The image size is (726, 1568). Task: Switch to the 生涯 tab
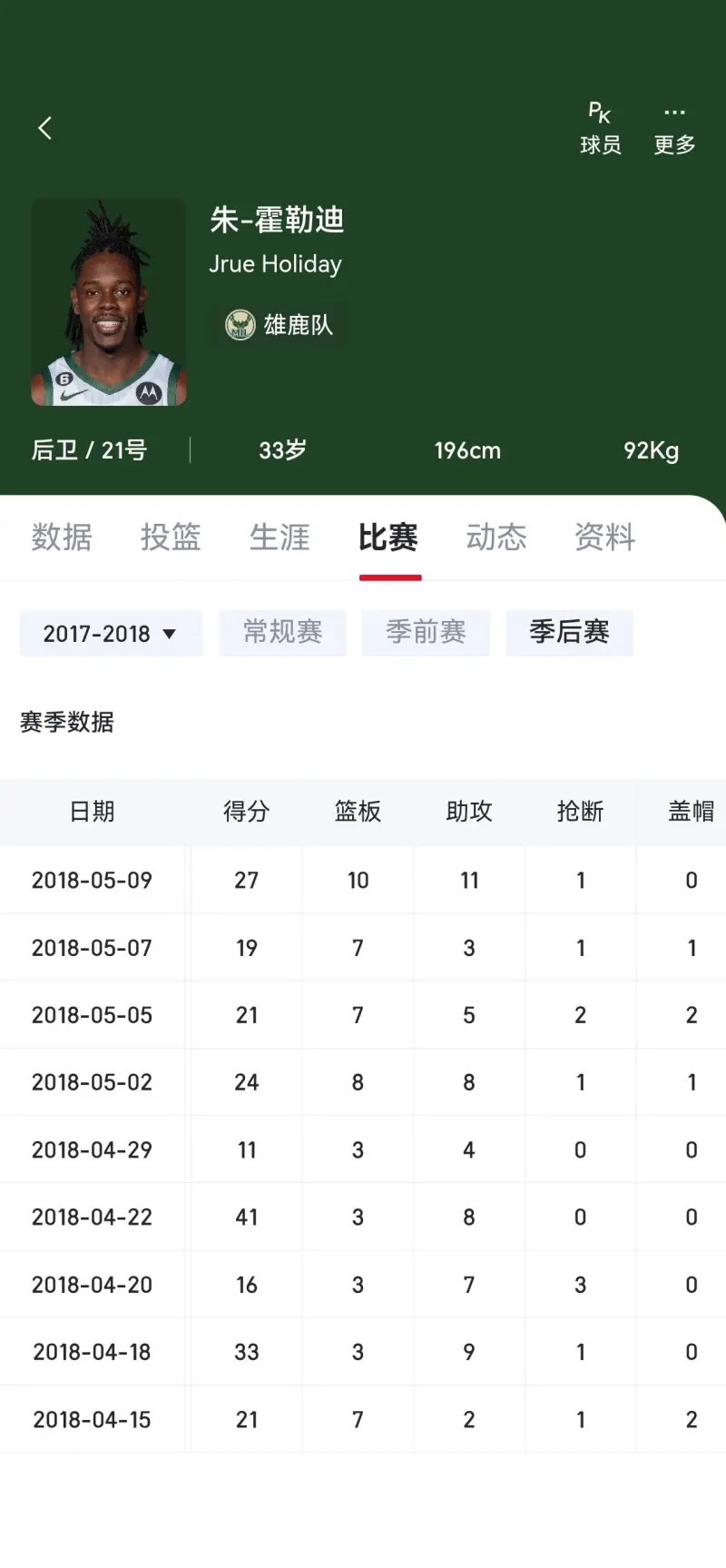click(280, 537)
